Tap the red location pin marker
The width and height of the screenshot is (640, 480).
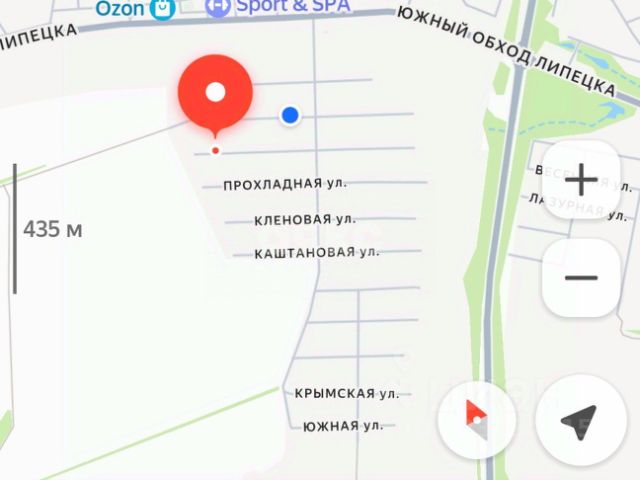pos(215,94)
